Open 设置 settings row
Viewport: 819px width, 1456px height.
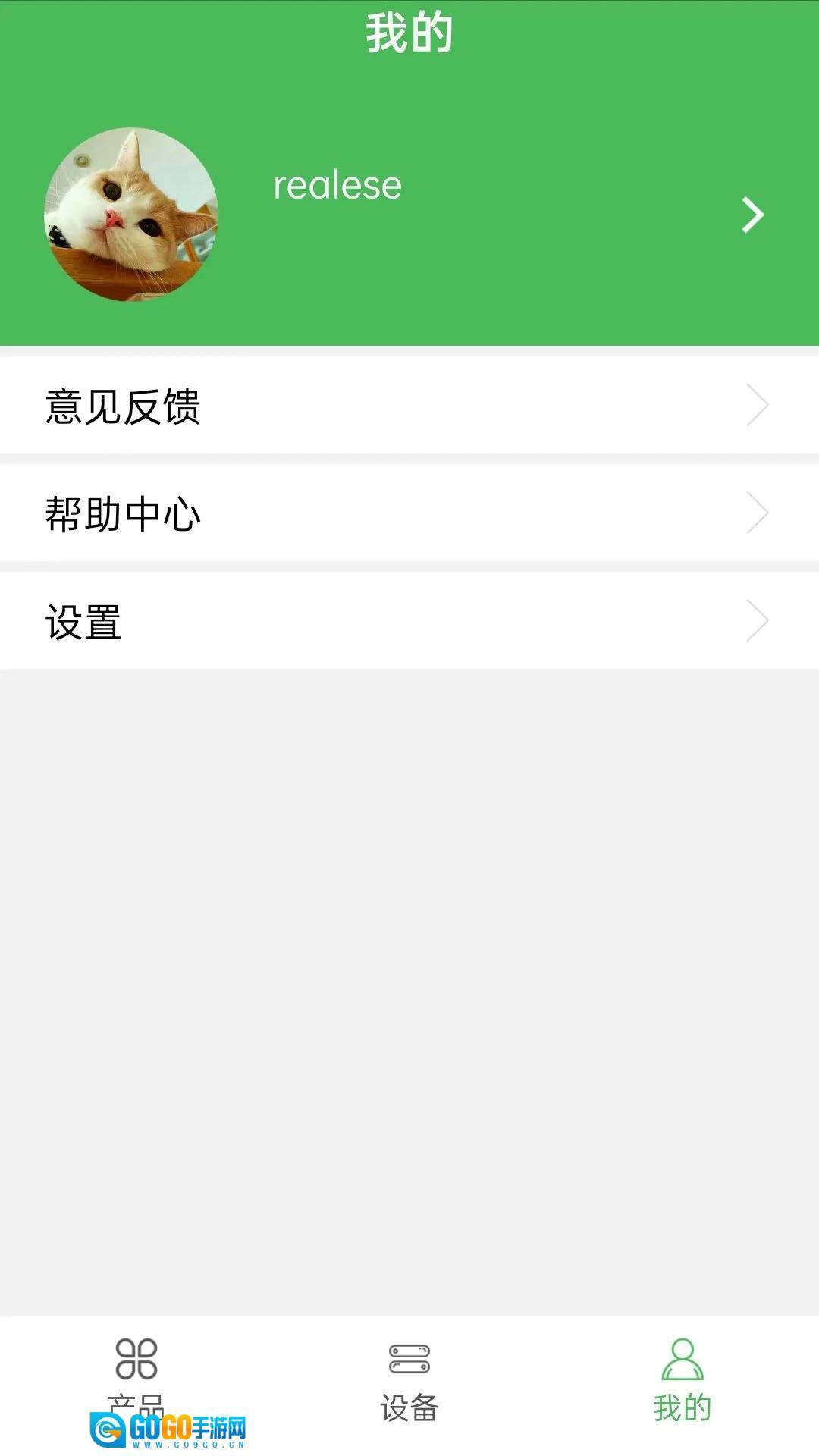point(409,621)
